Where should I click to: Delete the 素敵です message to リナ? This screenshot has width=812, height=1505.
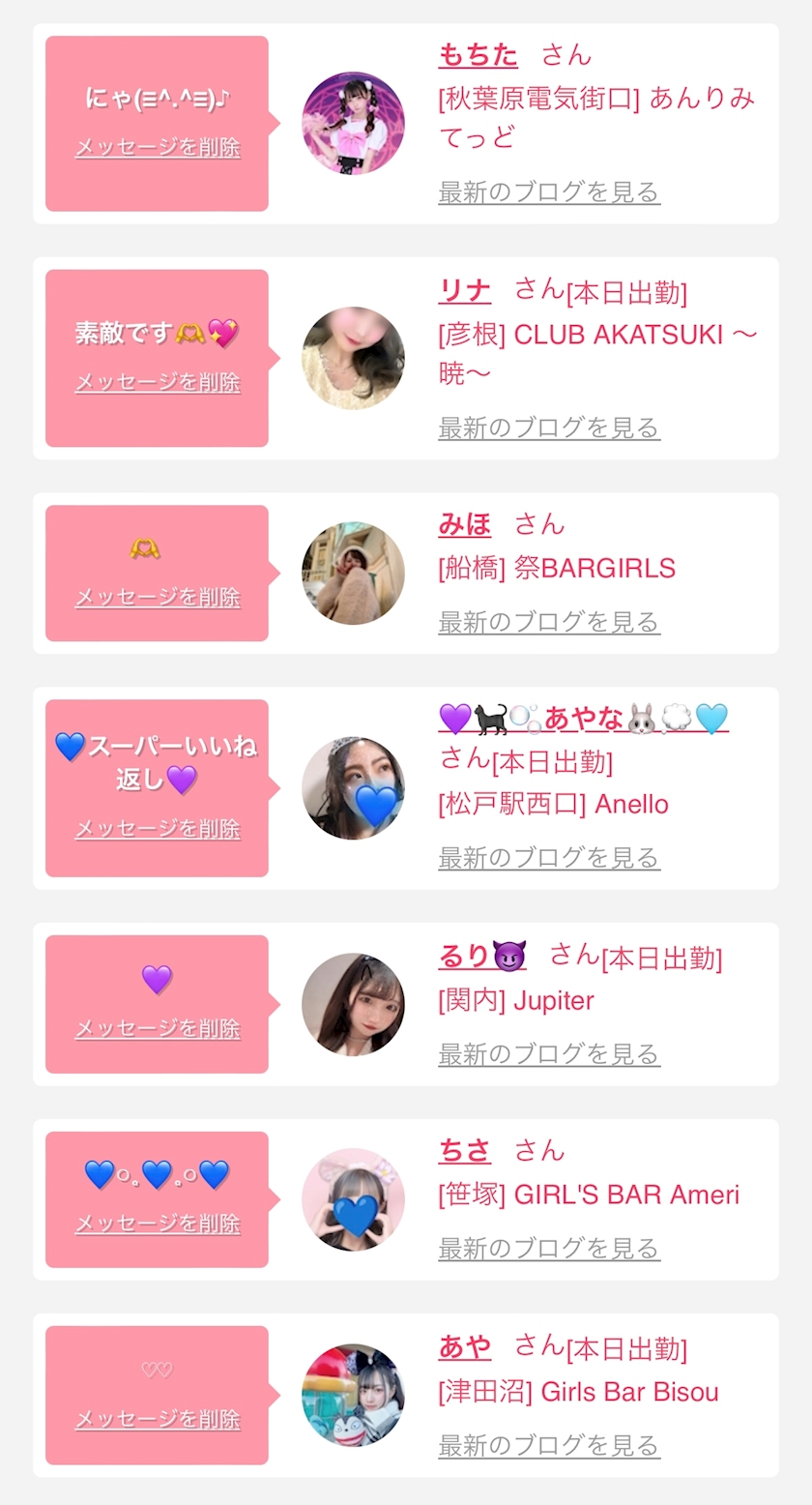click(x=158, y=382)
